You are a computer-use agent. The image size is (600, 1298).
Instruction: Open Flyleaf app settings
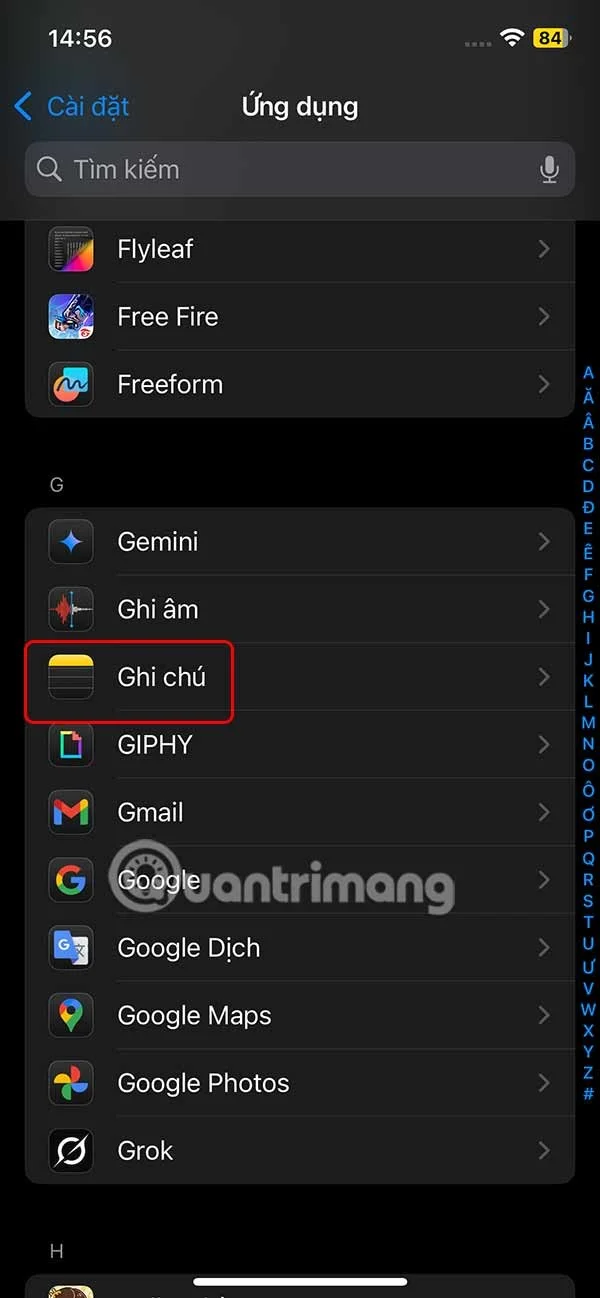point(300,249)
